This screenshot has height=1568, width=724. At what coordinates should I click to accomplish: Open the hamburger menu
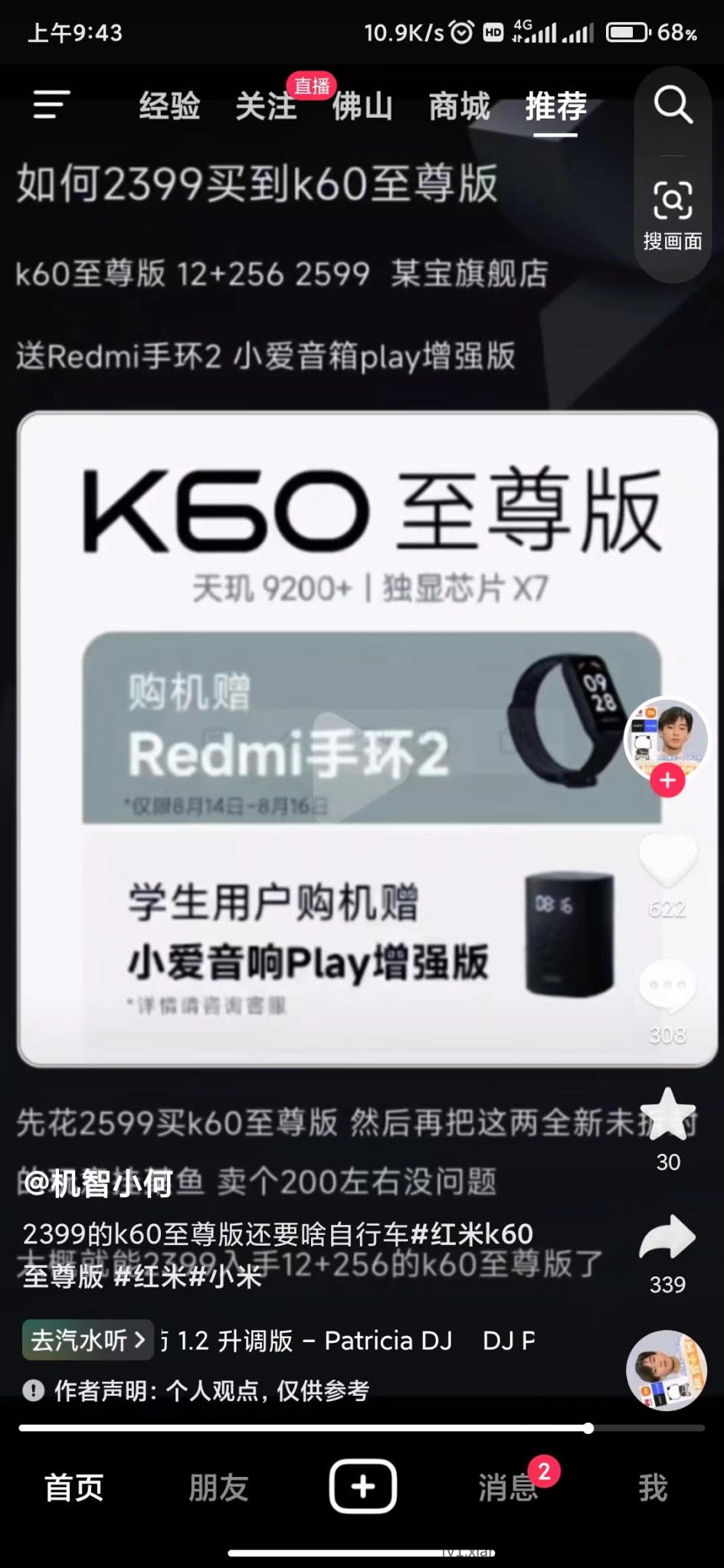[x=51, y=105]
